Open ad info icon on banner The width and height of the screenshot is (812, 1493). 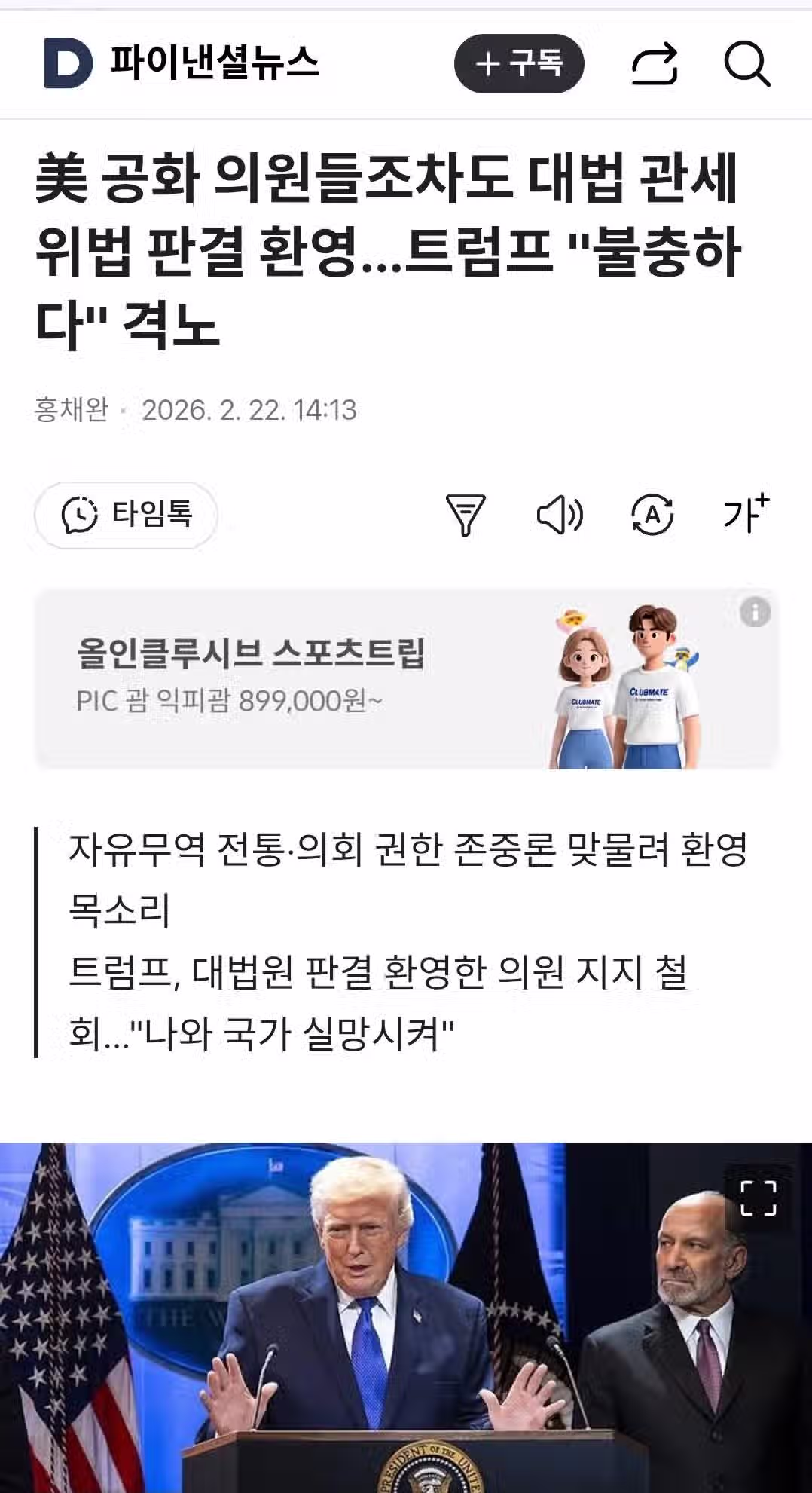click(x=755, y=611)
